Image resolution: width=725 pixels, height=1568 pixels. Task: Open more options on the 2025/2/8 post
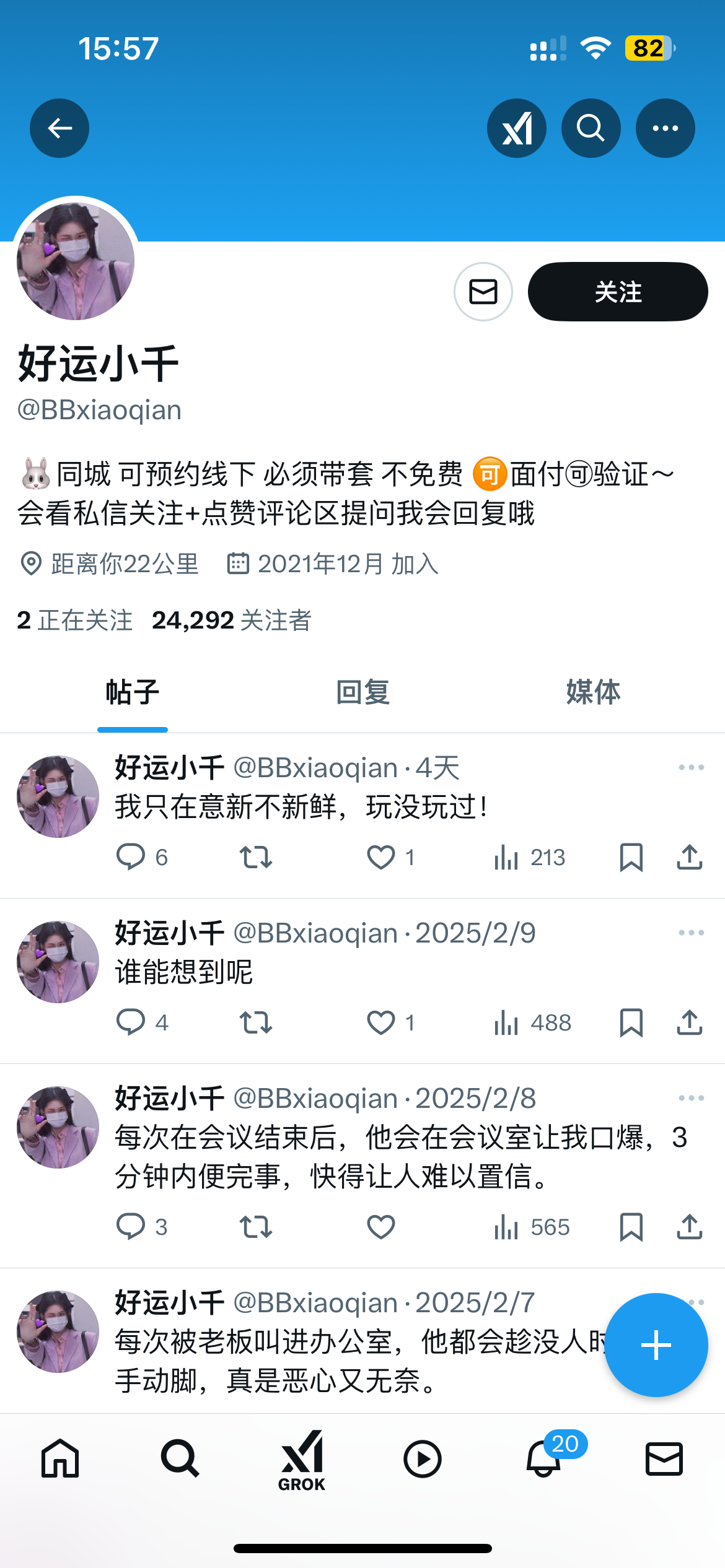pyautogui.click(x=691, y=1098)
